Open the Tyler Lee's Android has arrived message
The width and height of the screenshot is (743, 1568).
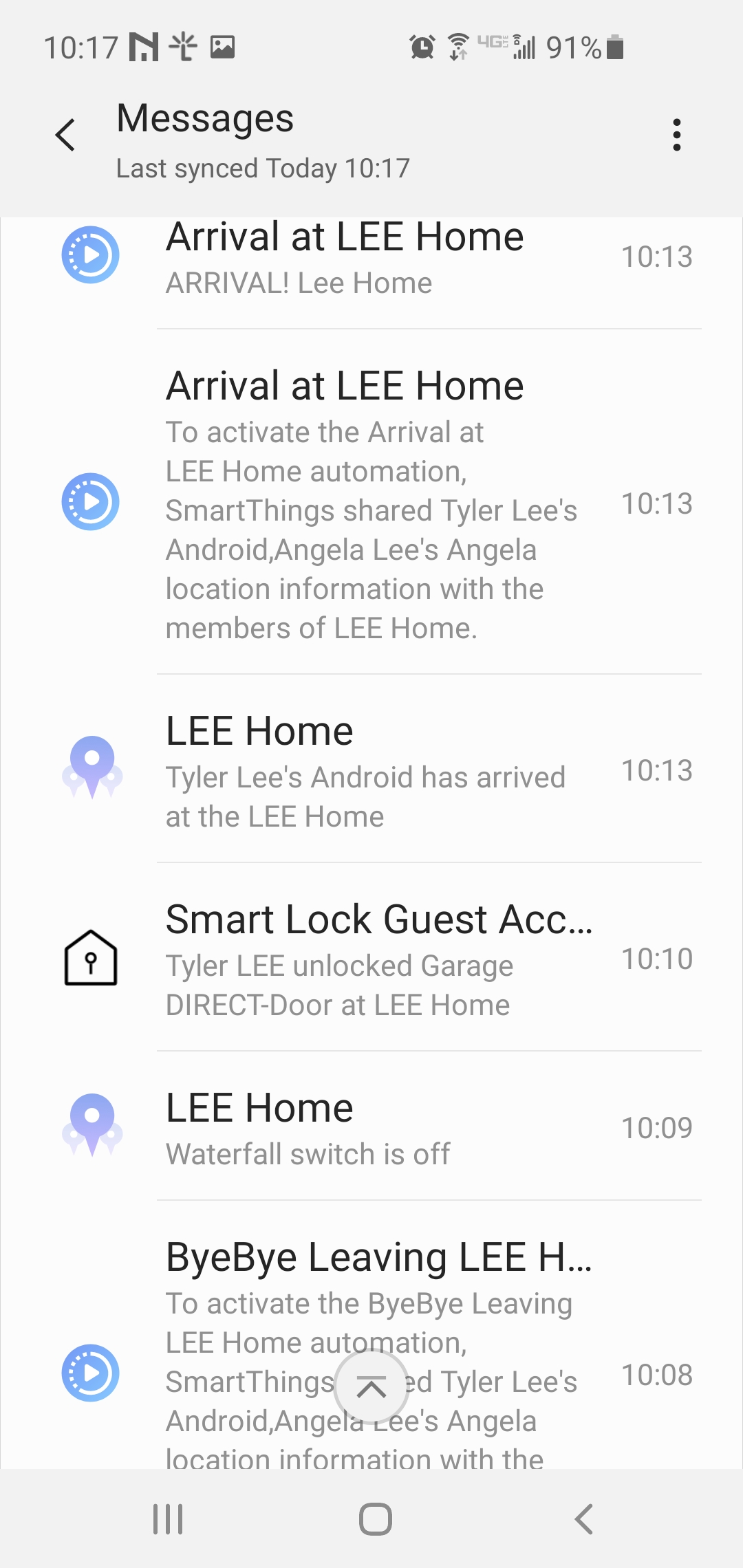(371, 769)
